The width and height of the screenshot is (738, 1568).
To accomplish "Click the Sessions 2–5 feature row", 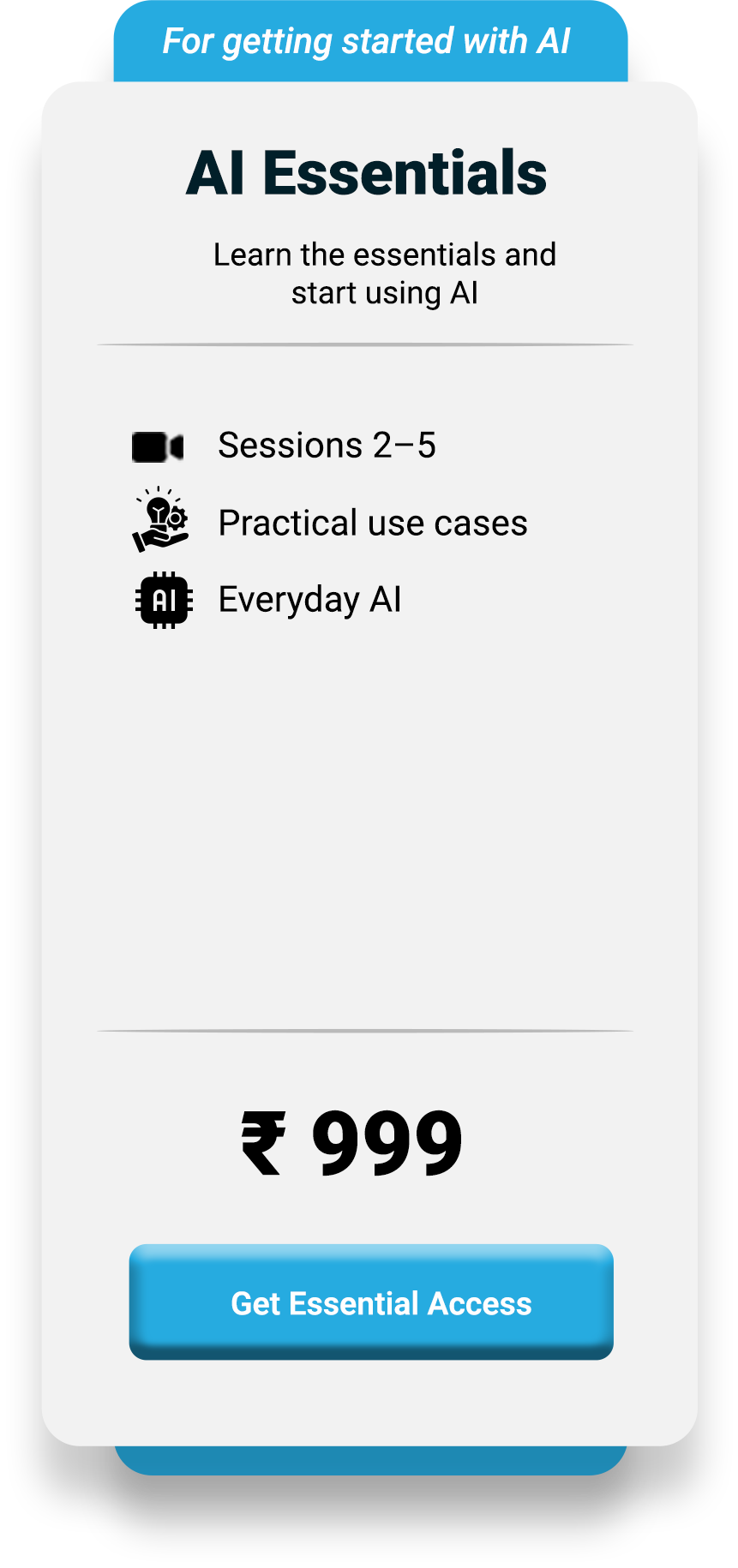I will click(327, 445).
